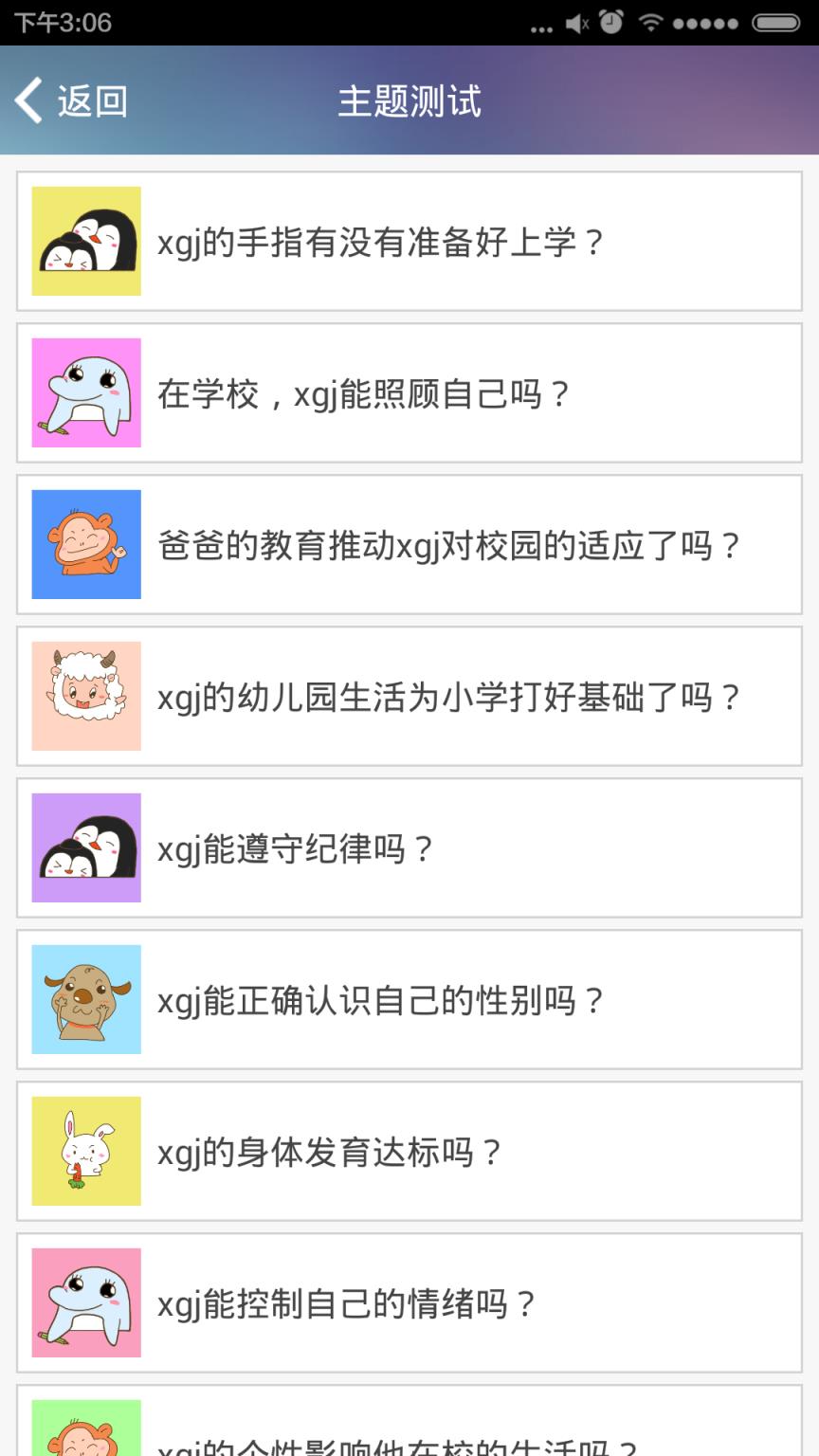The width and height of the screenshot is (819, 1456).
Task: Tap the alarm clock status bar icon
Action: coord(611,23)
